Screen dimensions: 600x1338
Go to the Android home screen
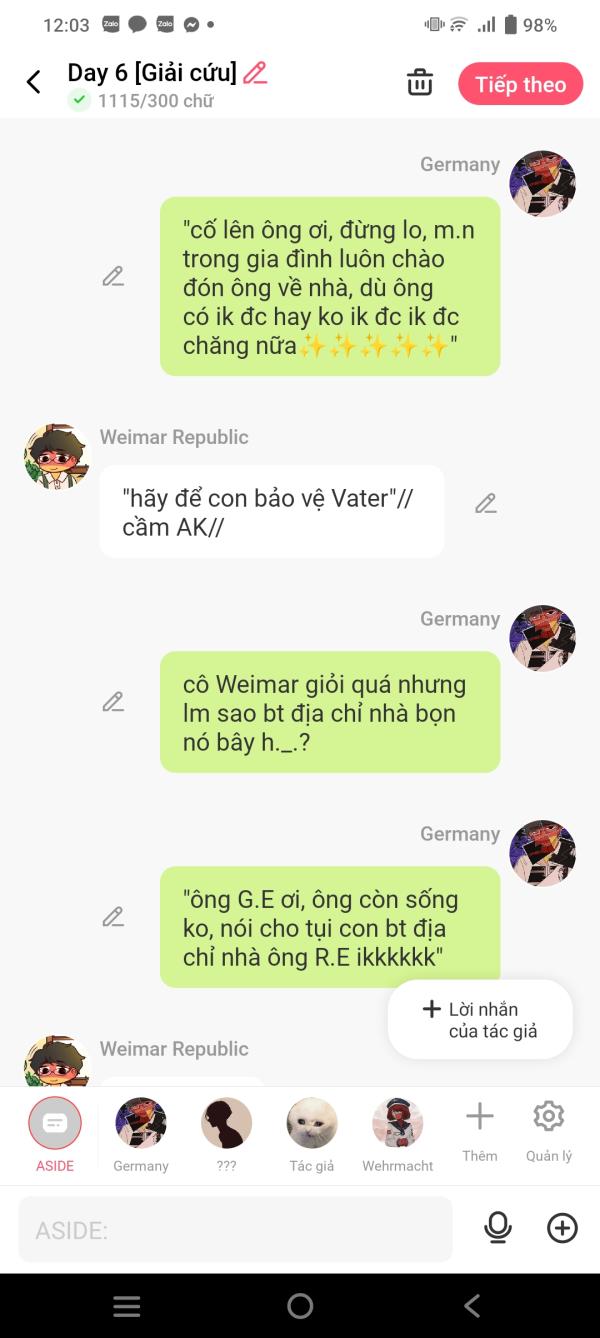pos(300,1305)
